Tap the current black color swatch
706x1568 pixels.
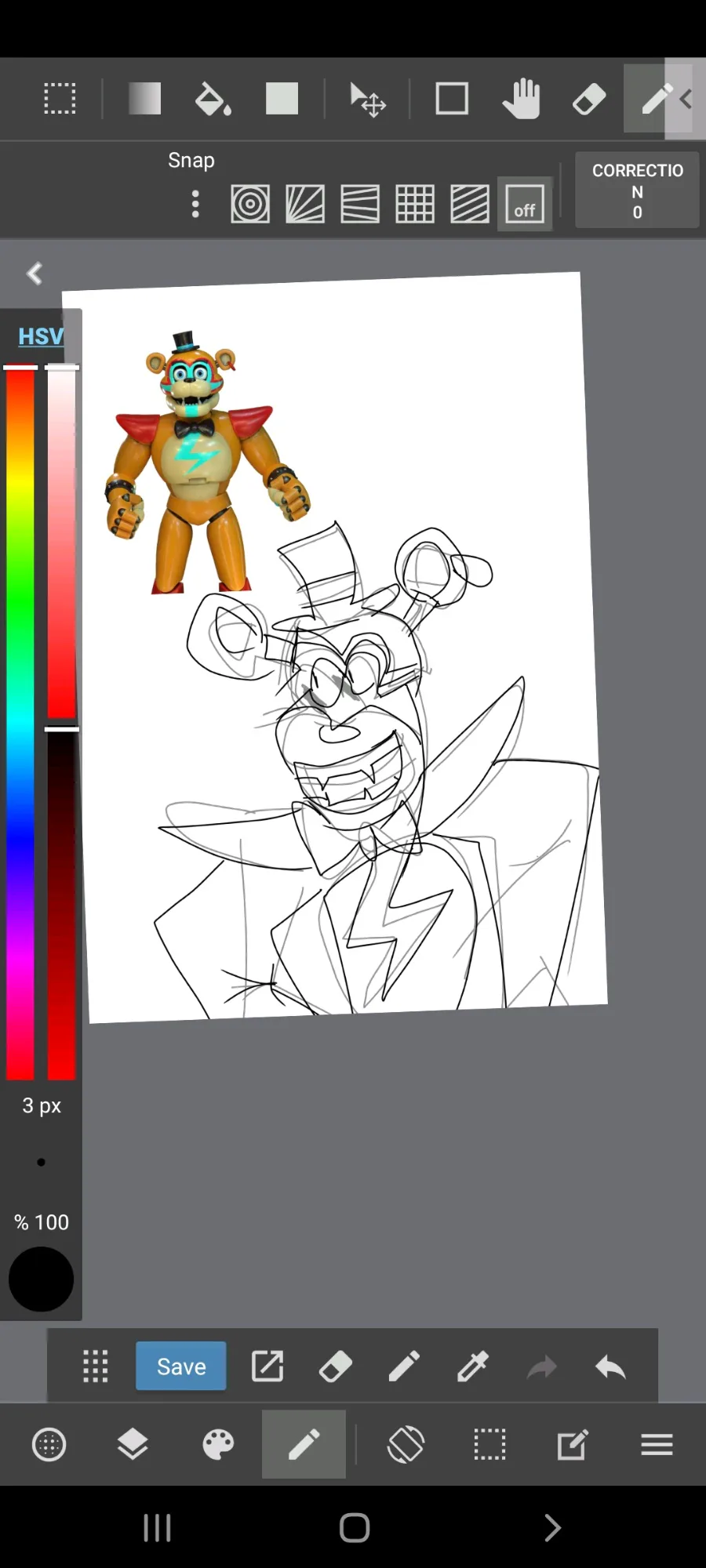pyautogui.click(x=41, y=1279)
